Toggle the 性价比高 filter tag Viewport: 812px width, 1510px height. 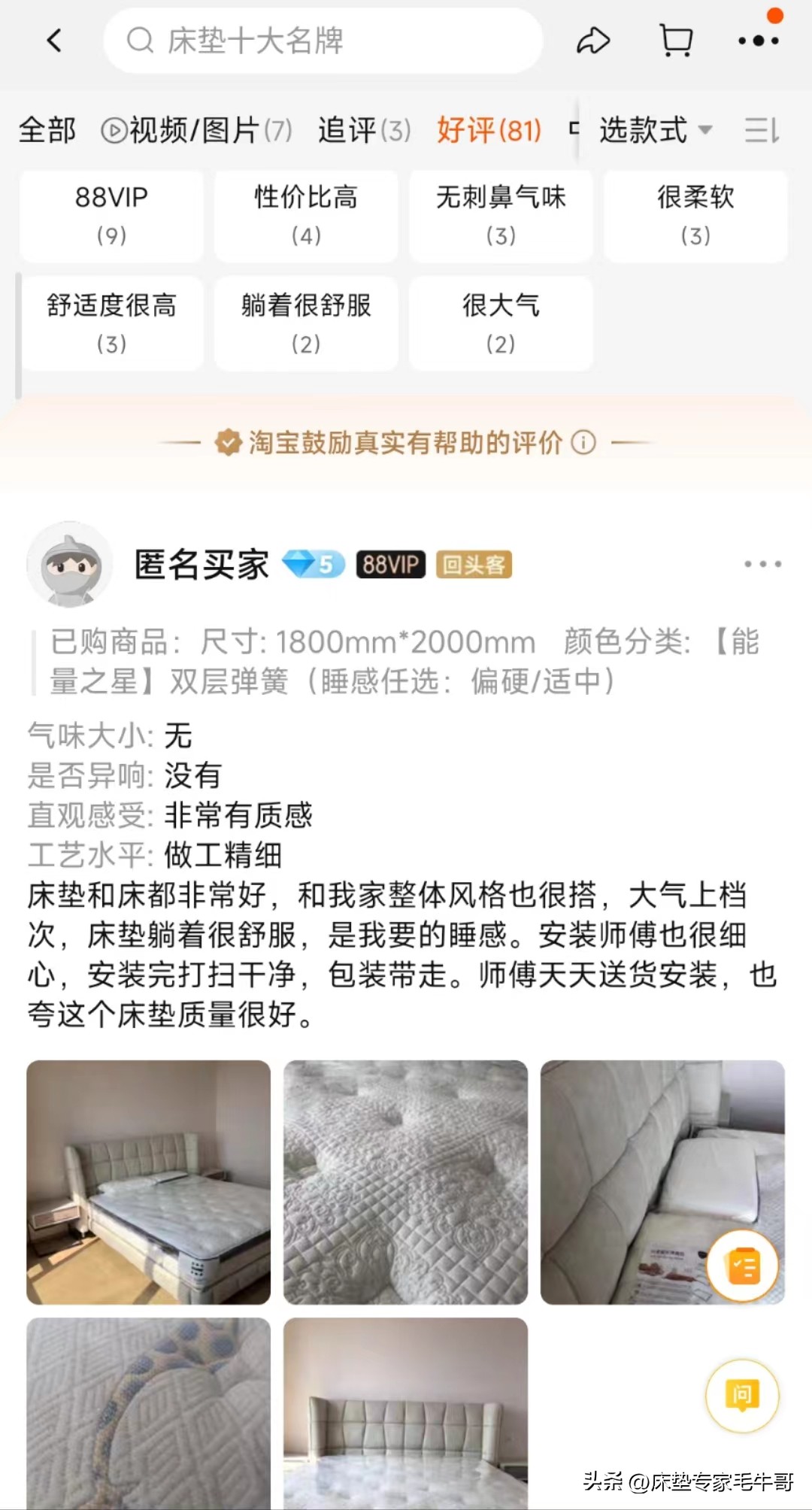click(305, 216)
